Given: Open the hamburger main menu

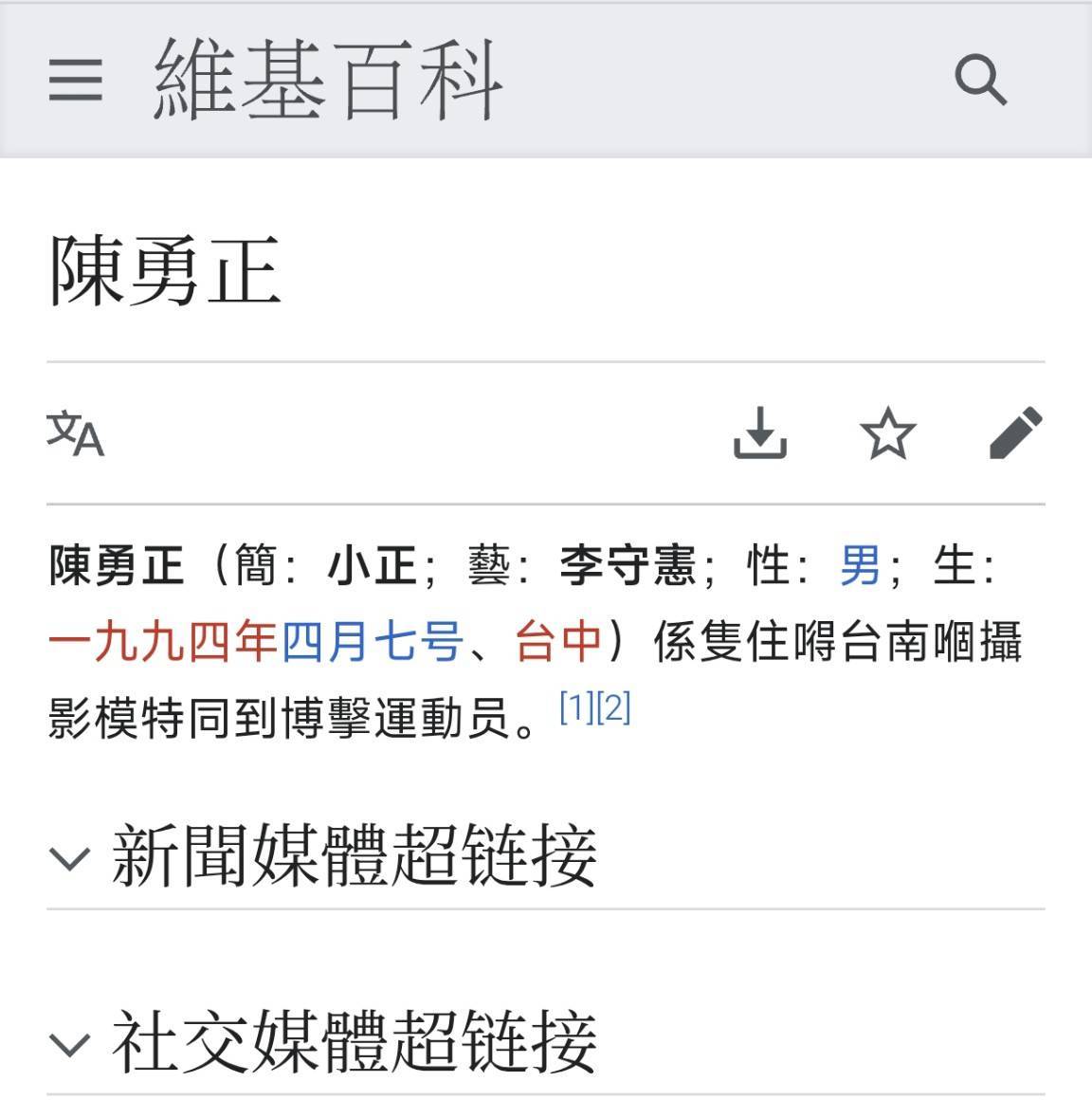Looking at the screenshot, I should tap(75, 79).
